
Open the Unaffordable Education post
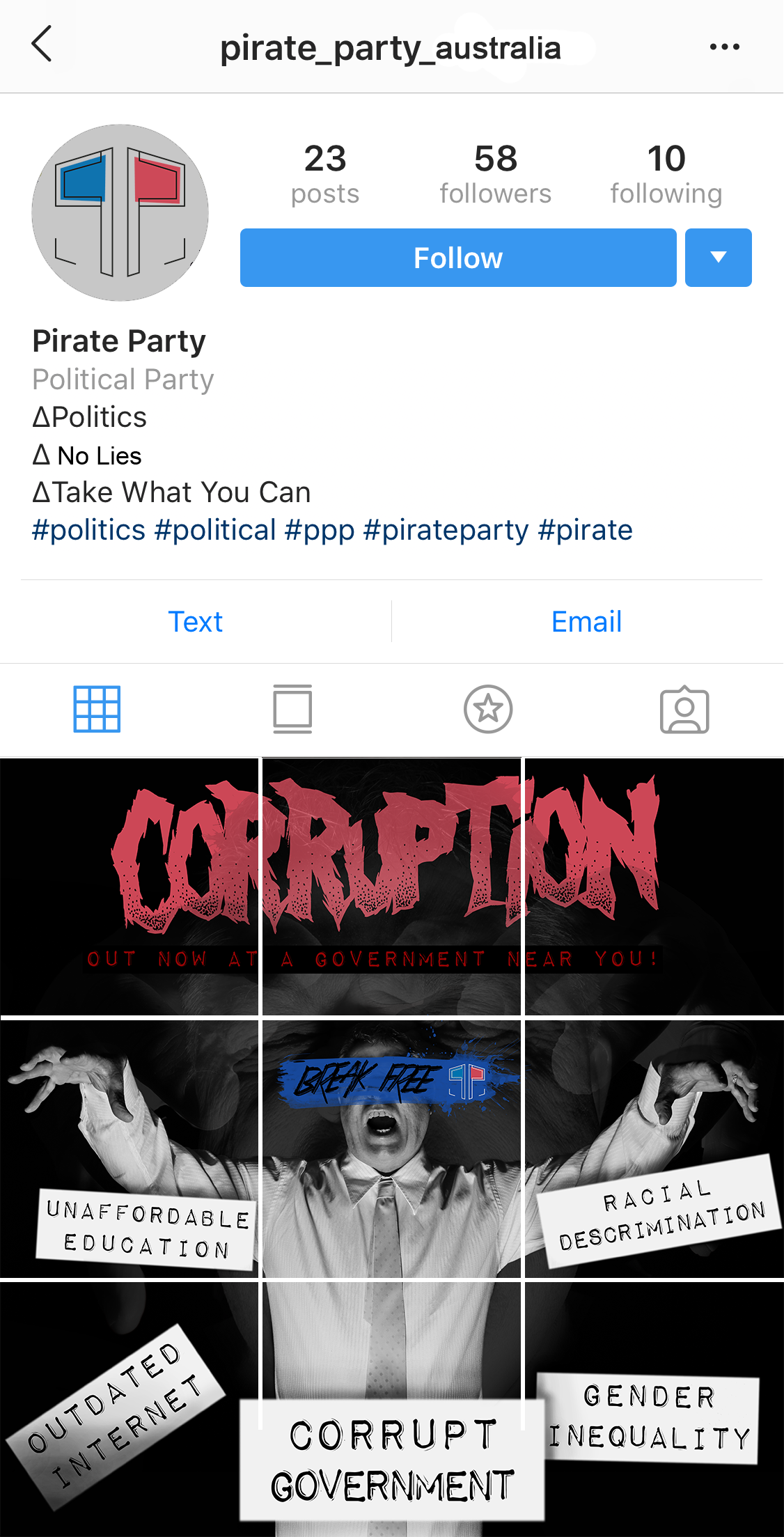pos(129,1149)
